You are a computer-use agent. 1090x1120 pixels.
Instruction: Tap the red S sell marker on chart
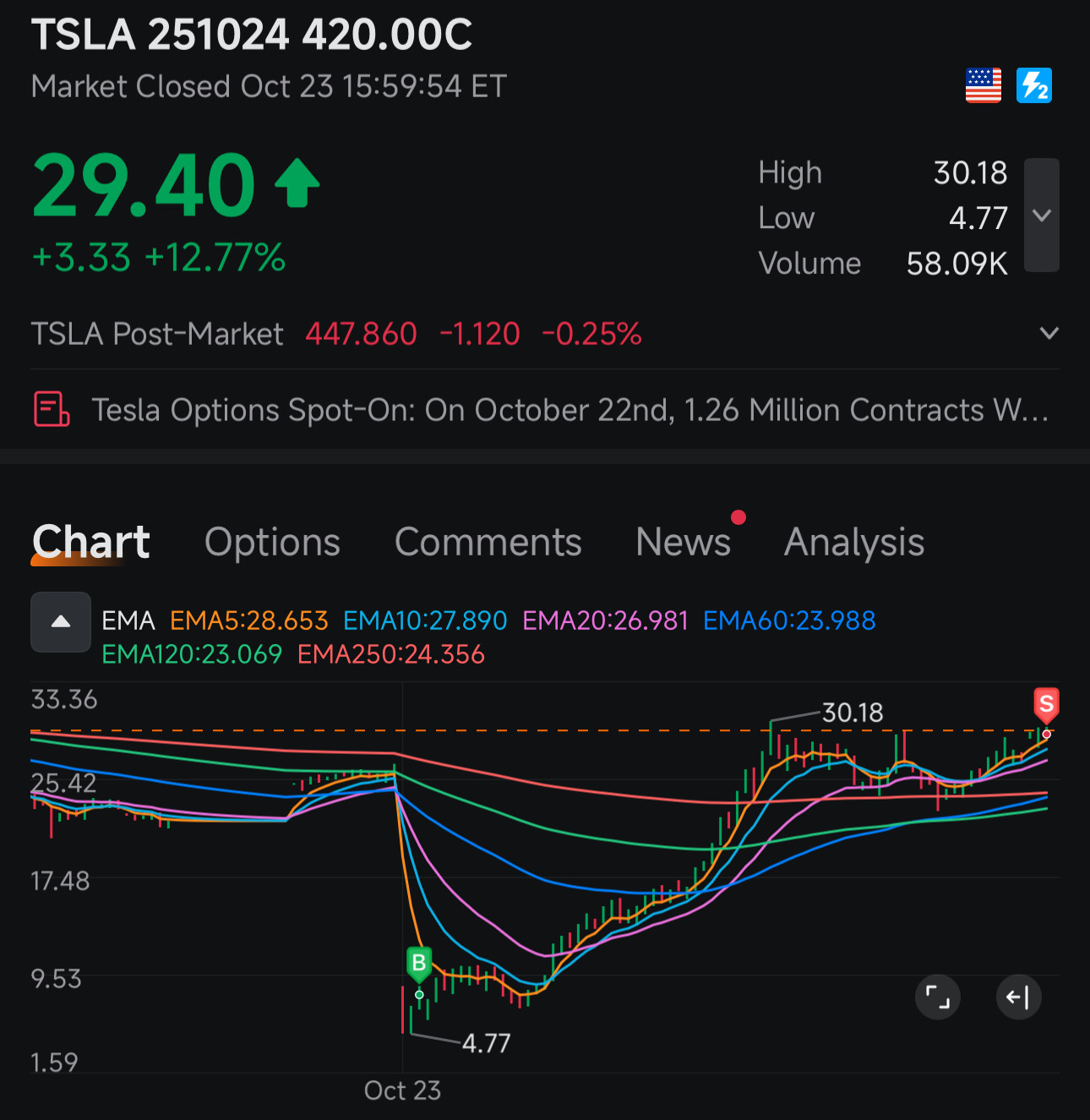click(1046, 705)
